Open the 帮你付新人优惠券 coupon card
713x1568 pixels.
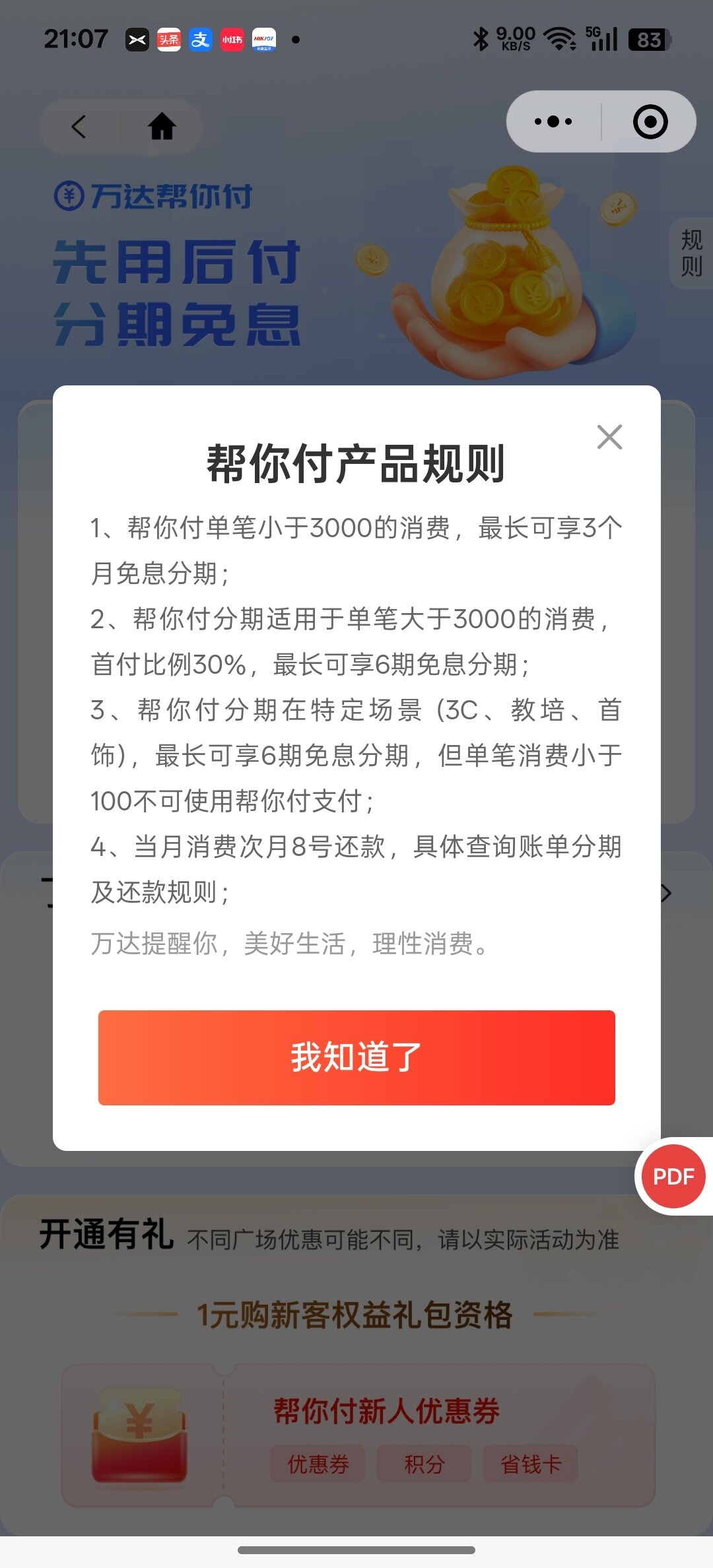[386, 1436]
